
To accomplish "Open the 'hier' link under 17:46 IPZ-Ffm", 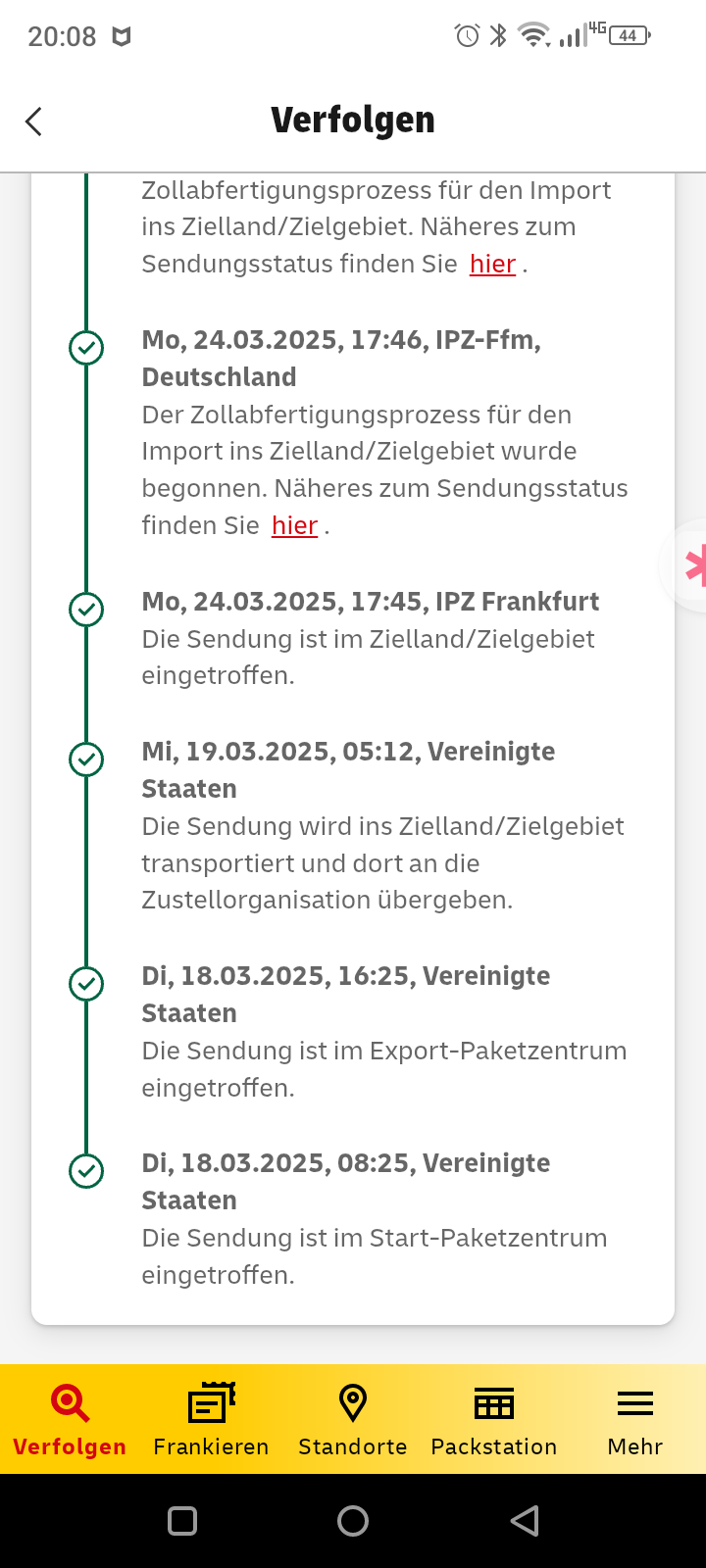I will click(294, 525).
